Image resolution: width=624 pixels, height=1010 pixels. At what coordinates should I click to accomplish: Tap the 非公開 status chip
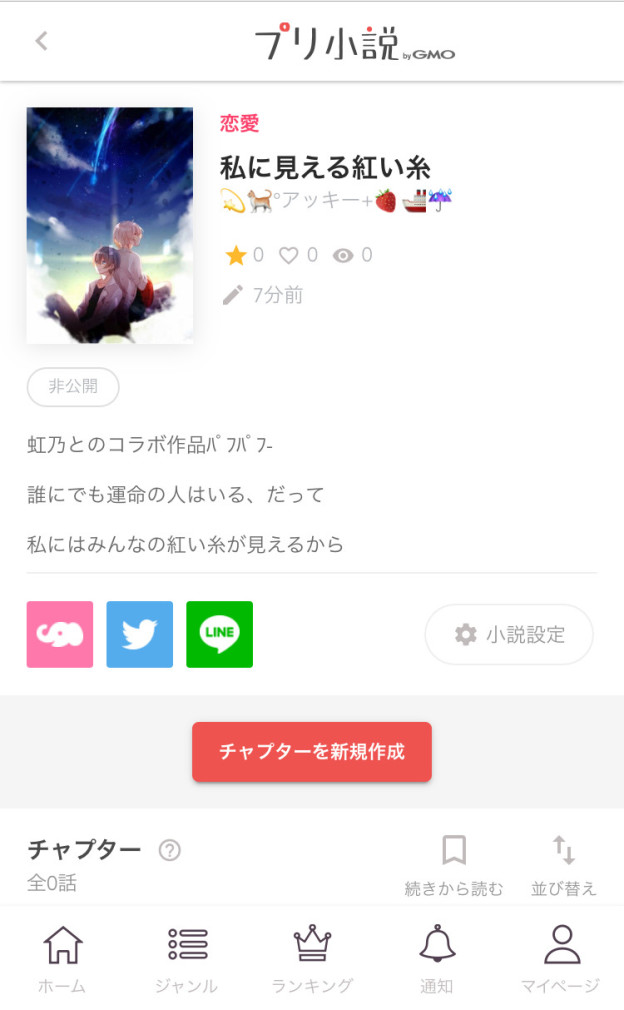click(73, 386)
